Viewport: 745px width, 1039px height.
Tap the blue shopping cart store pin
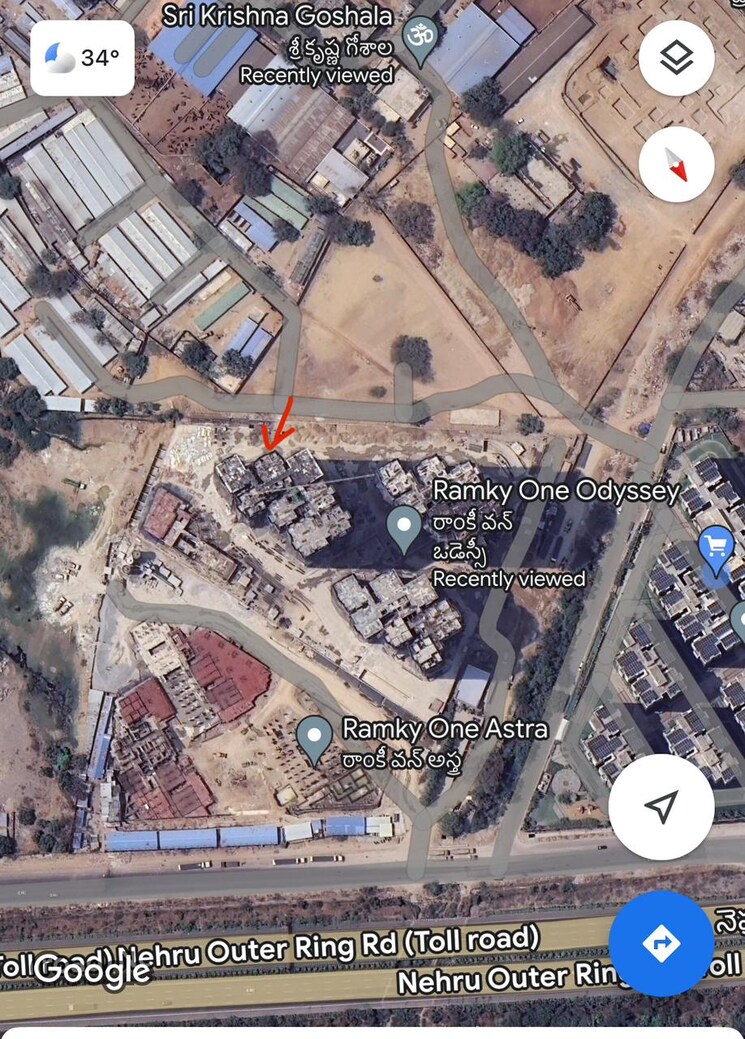(x=716, y=548)
